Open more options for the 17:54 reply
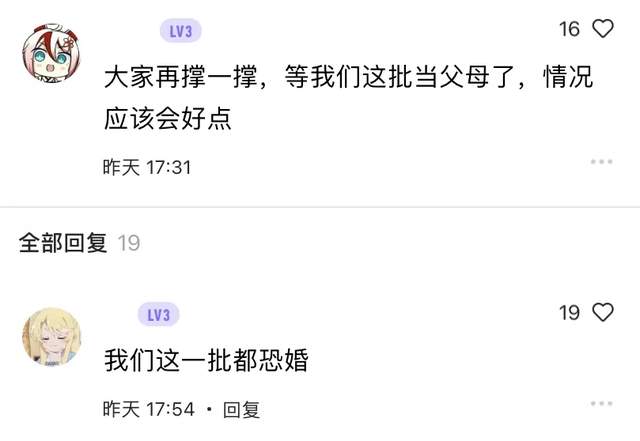 tap(601, 405)
